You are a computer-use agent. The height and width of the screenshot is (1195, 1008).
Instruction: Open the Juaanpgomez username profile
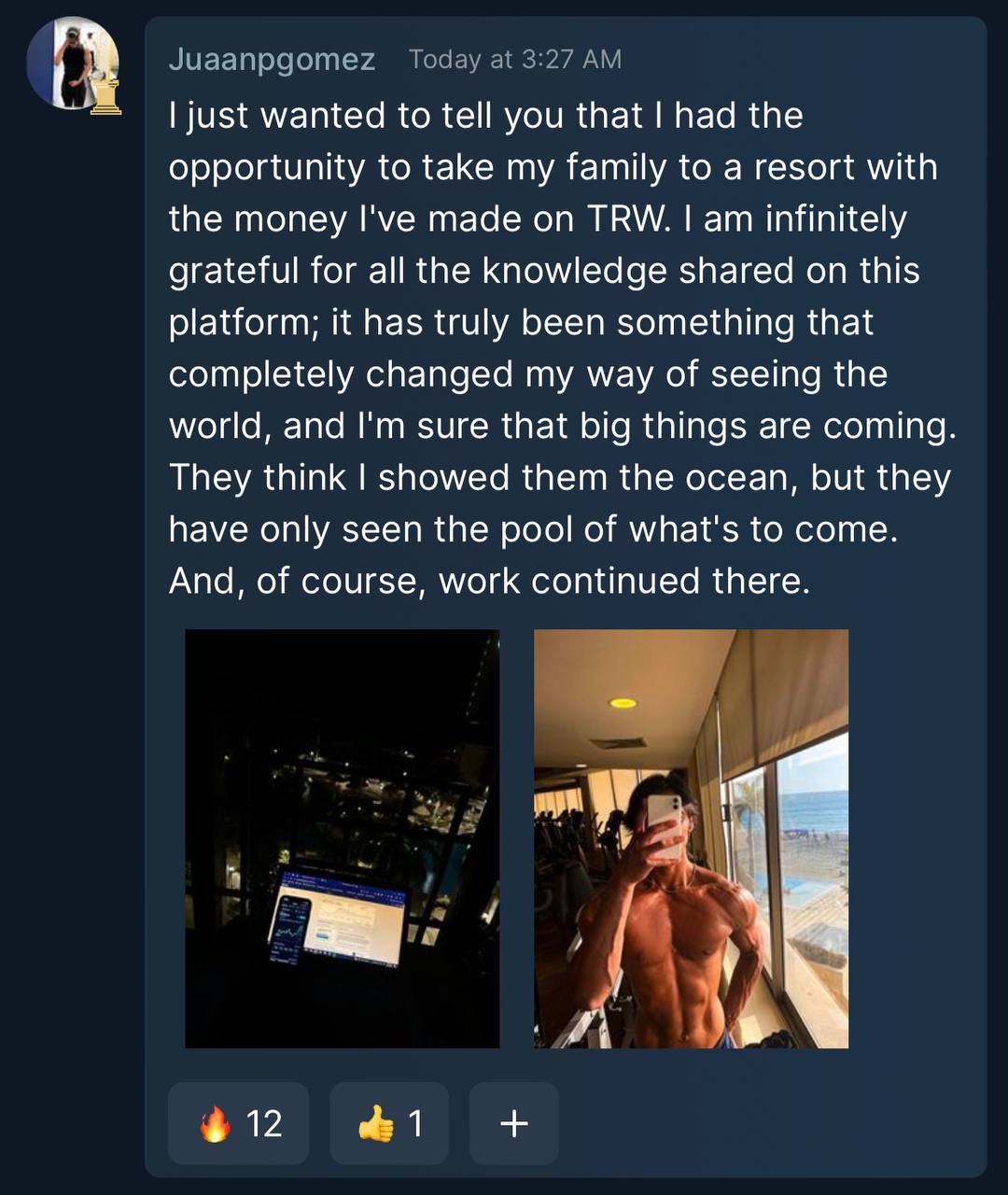pyautogui.click(x=272, y=60)
